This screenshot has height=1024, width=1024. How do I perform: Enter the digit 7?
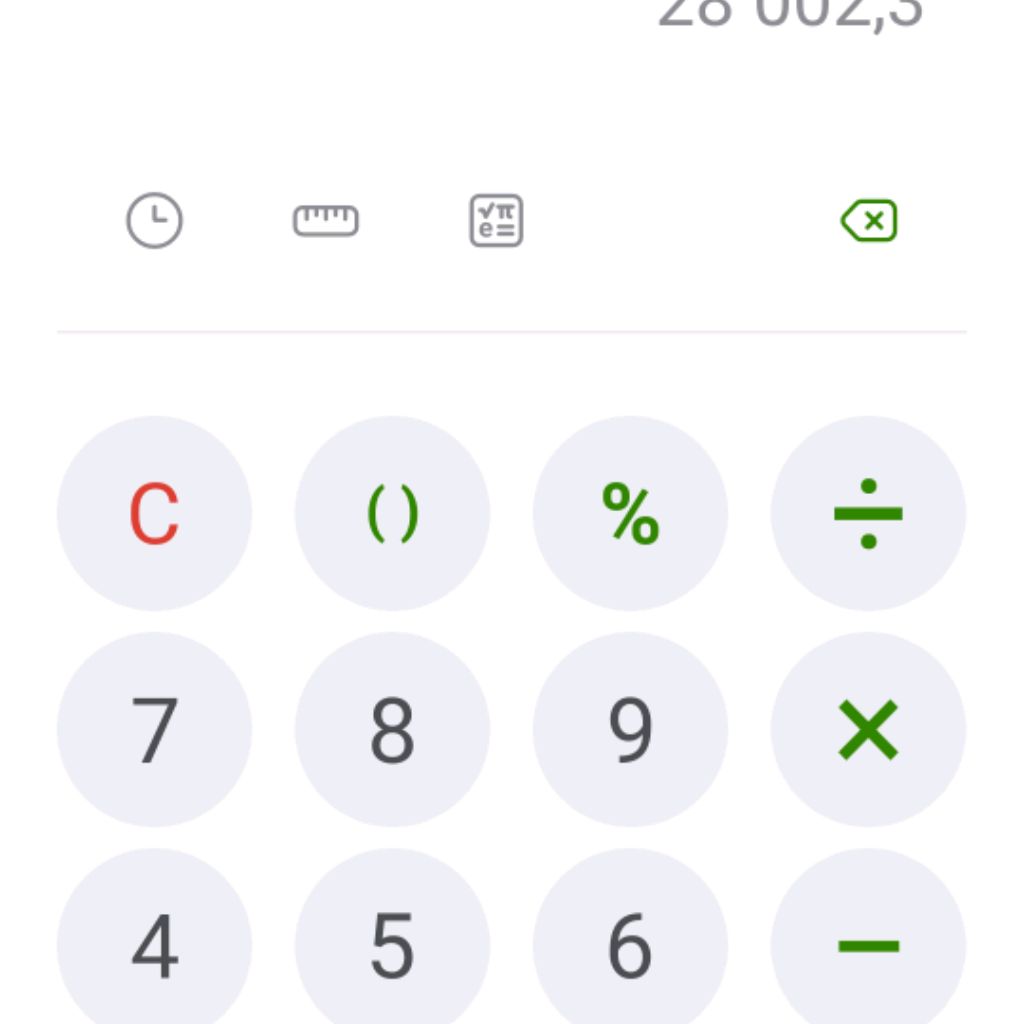154,729
